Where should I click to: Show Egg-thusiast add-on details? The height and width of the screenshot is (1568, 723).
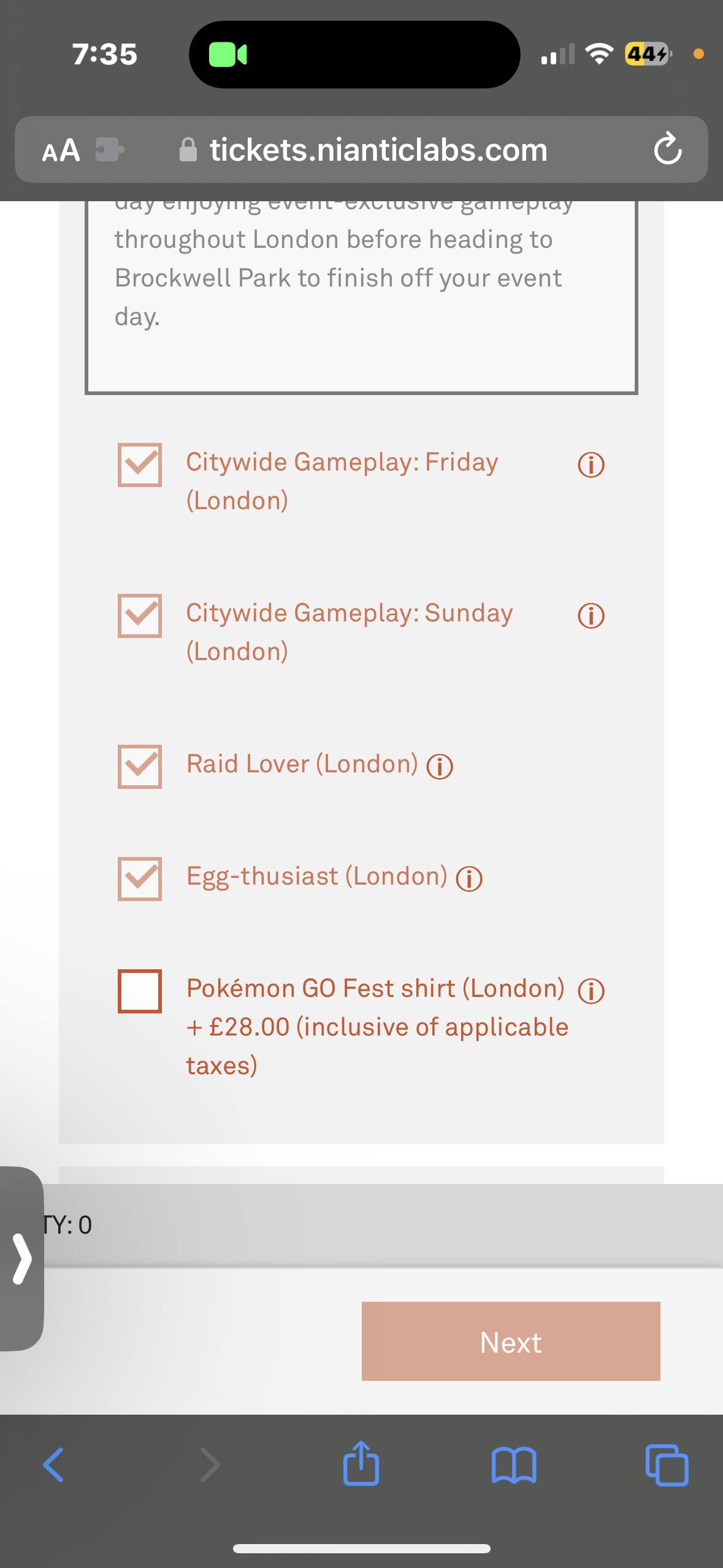[469, 878]
